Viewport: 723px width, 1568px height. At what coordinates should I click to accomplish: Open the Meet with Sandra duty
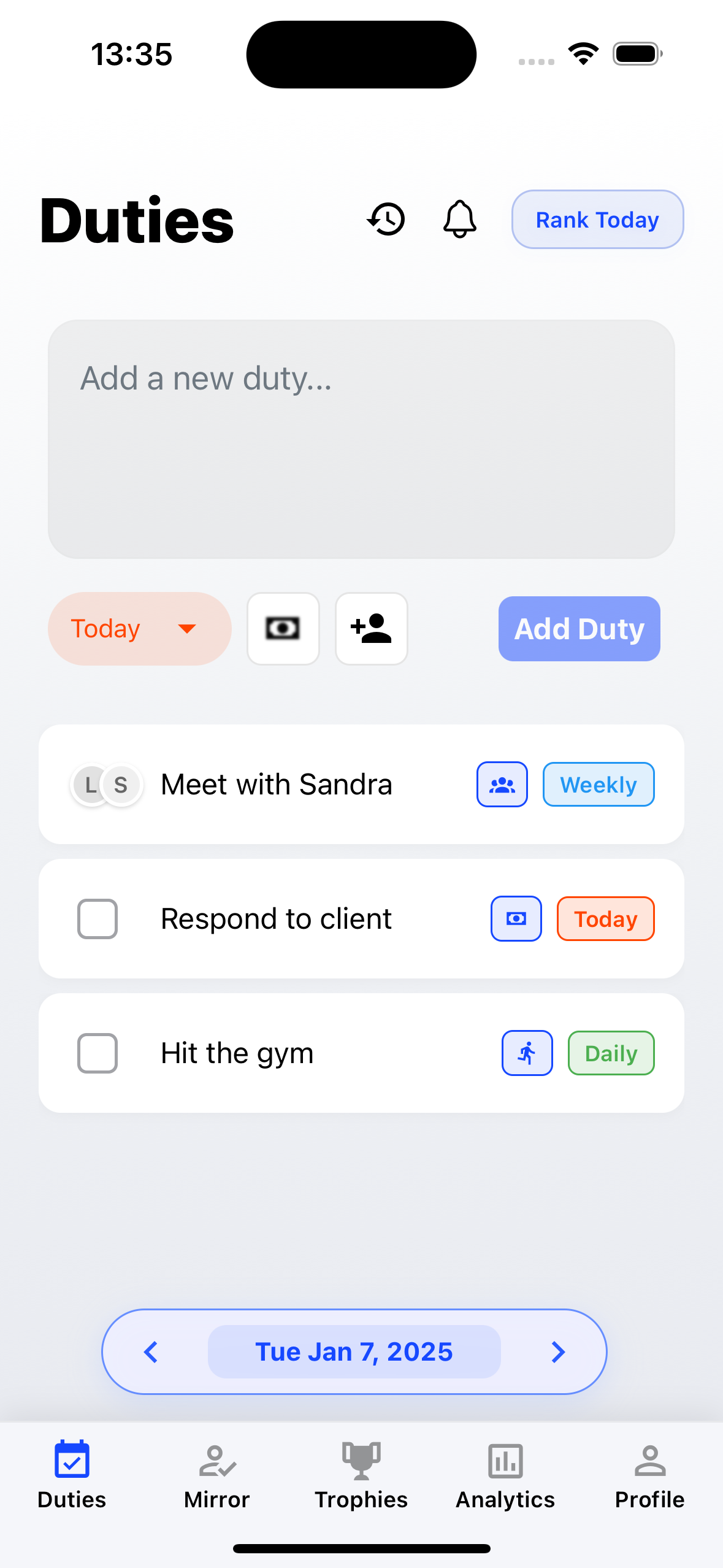click(276, 784)
